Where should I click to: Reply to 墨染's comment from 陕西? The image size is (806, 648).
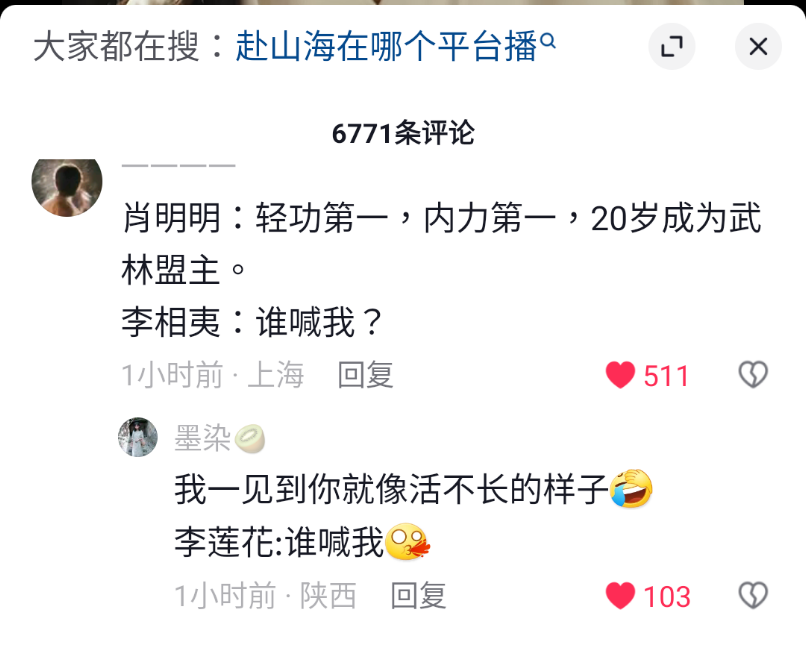(417, 596)
